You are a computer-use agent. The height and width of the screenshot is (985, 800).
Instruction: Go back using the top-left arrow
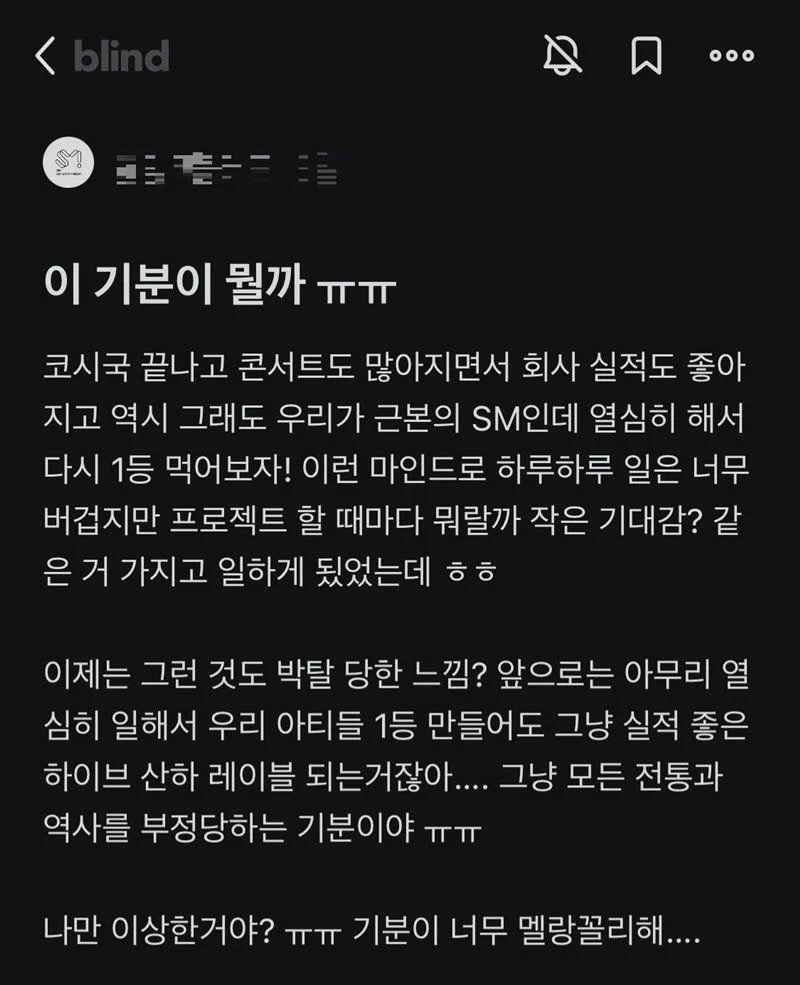click(44, 56)
